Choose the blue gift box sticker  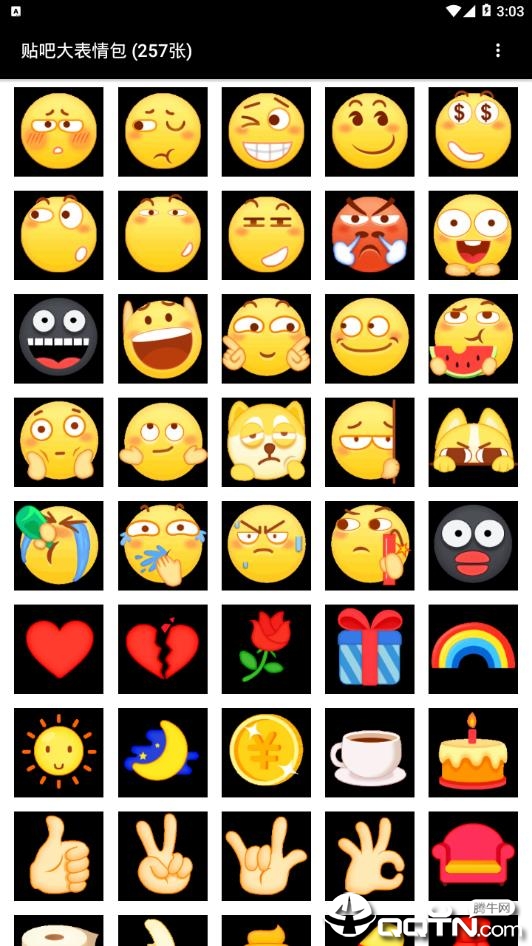(370, 649)
